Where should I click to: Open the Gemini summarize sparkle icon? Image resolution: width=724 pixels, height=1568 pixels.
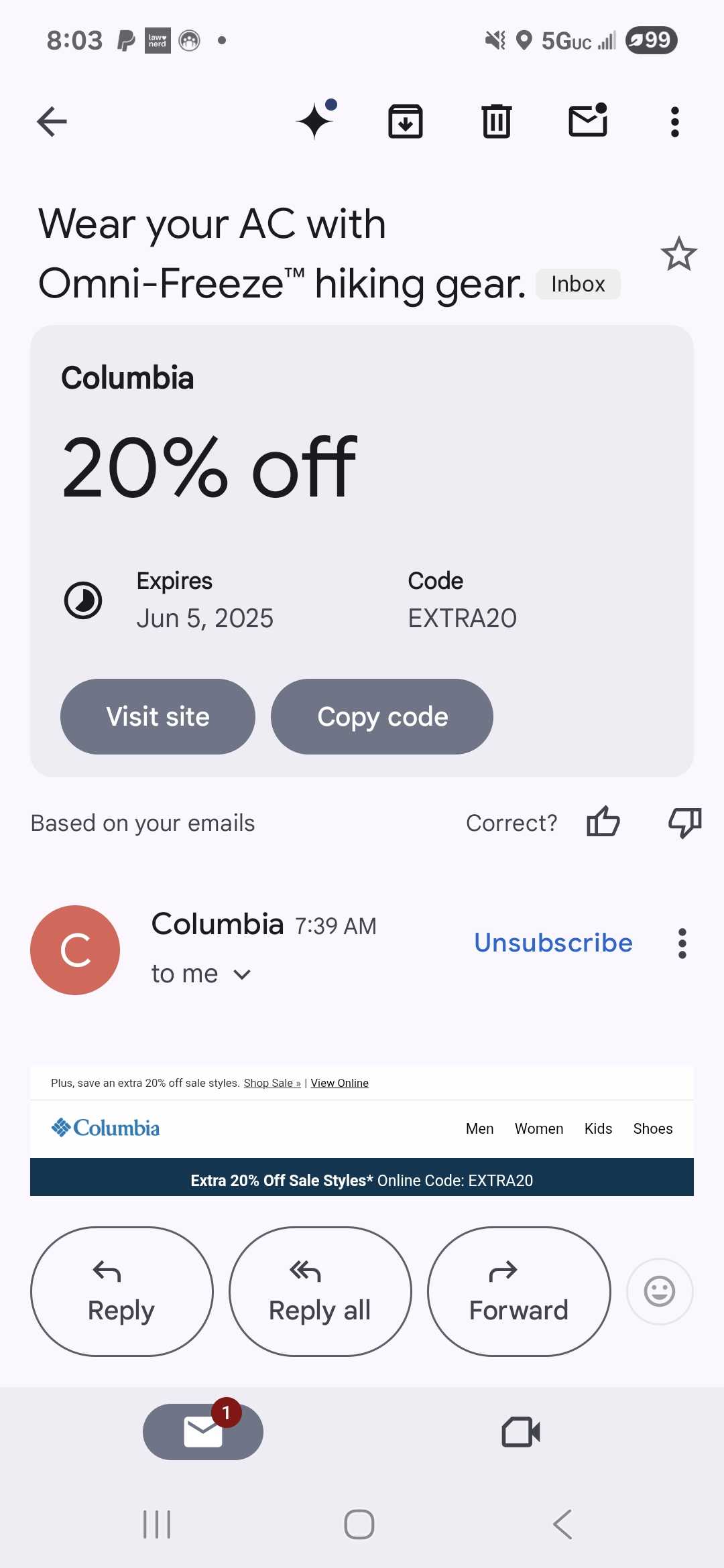coord(315,121)
